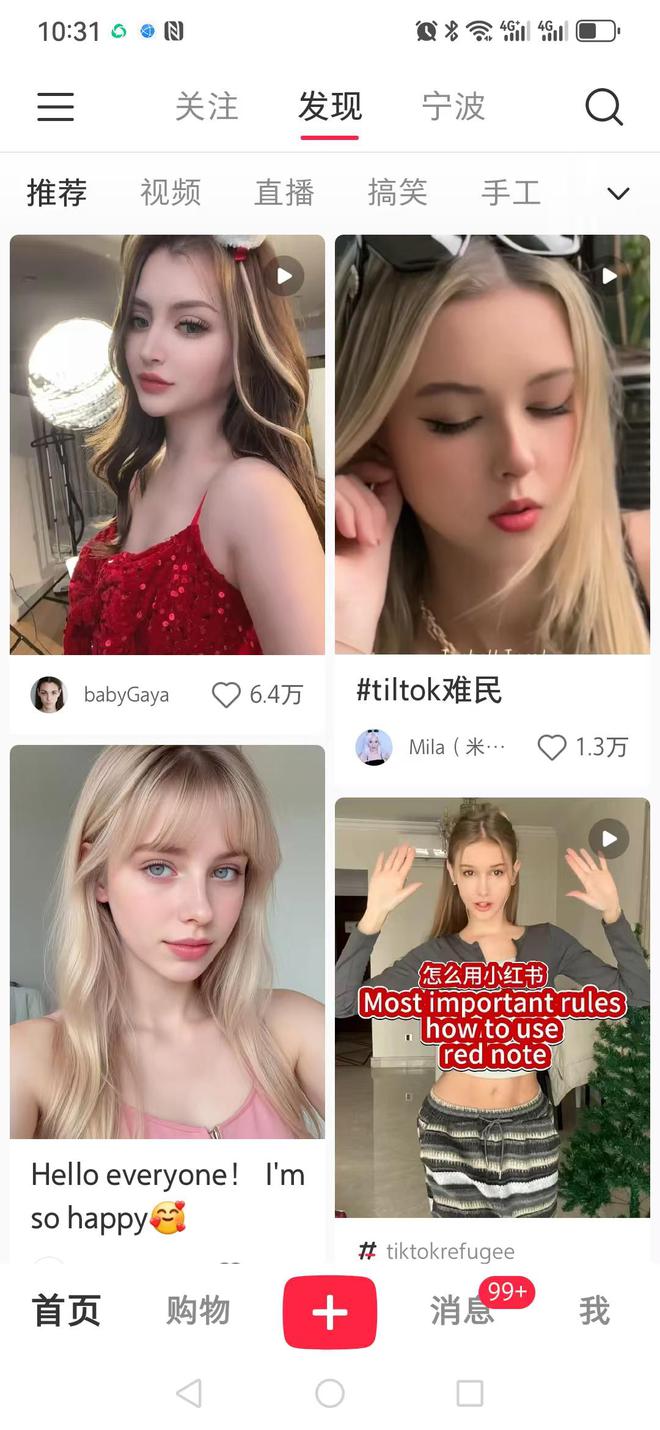Expand the category list chevron
This screenshot has width=660, height=1430.
(x=618, y=193)
